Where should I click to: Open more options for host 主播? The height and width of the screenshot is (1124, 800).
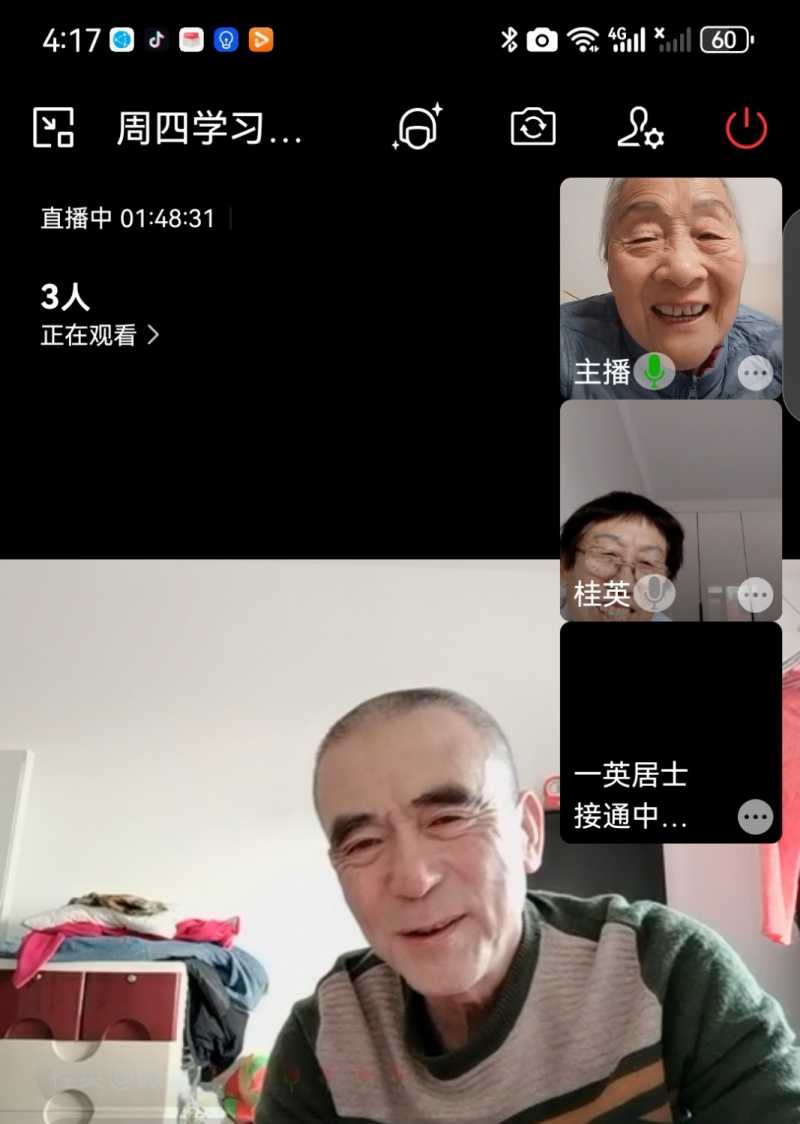[x=755, y=372]
